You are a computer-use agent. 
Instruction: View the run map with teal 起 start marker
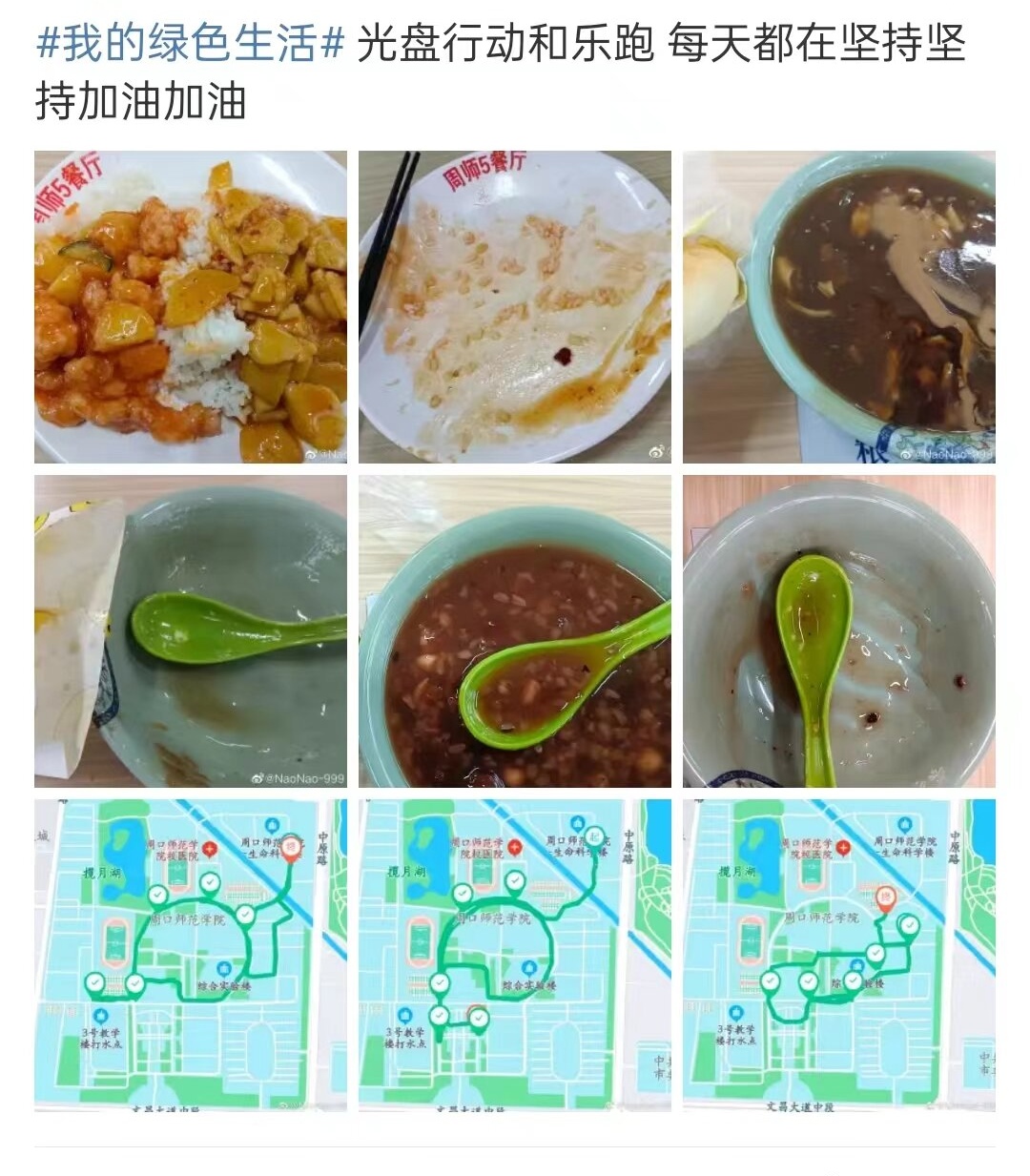pos(515,956)
